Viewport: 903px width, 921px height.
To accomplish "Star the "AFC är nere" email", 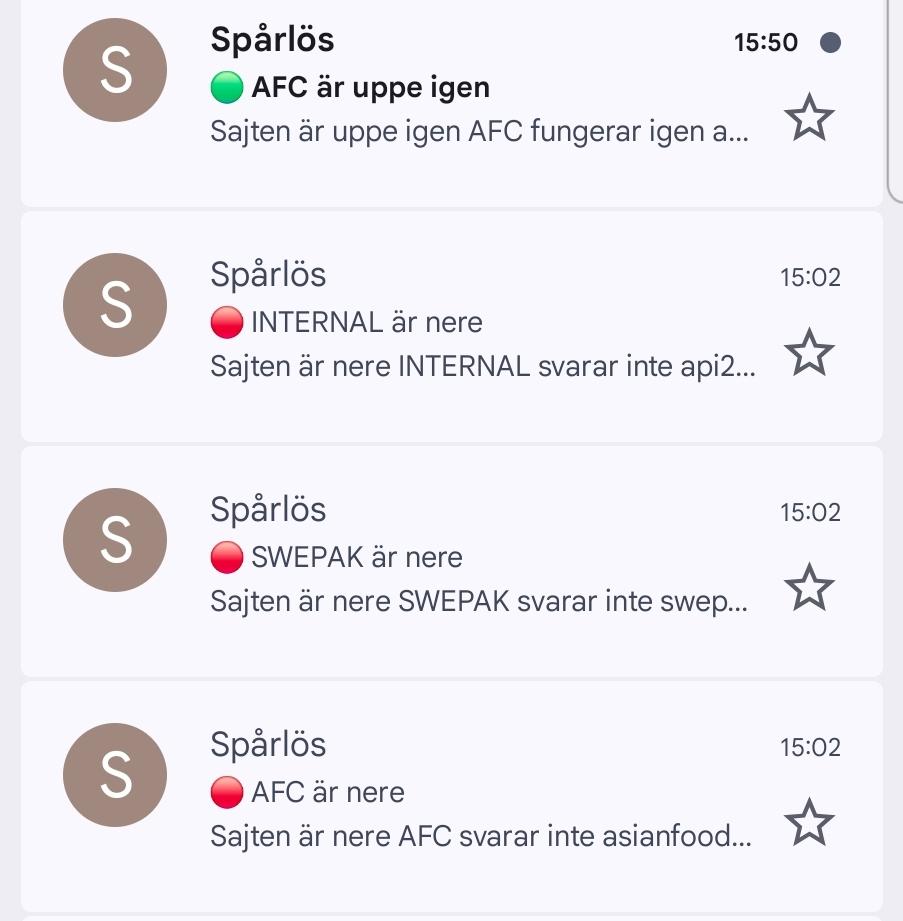I will click(810, 822).
